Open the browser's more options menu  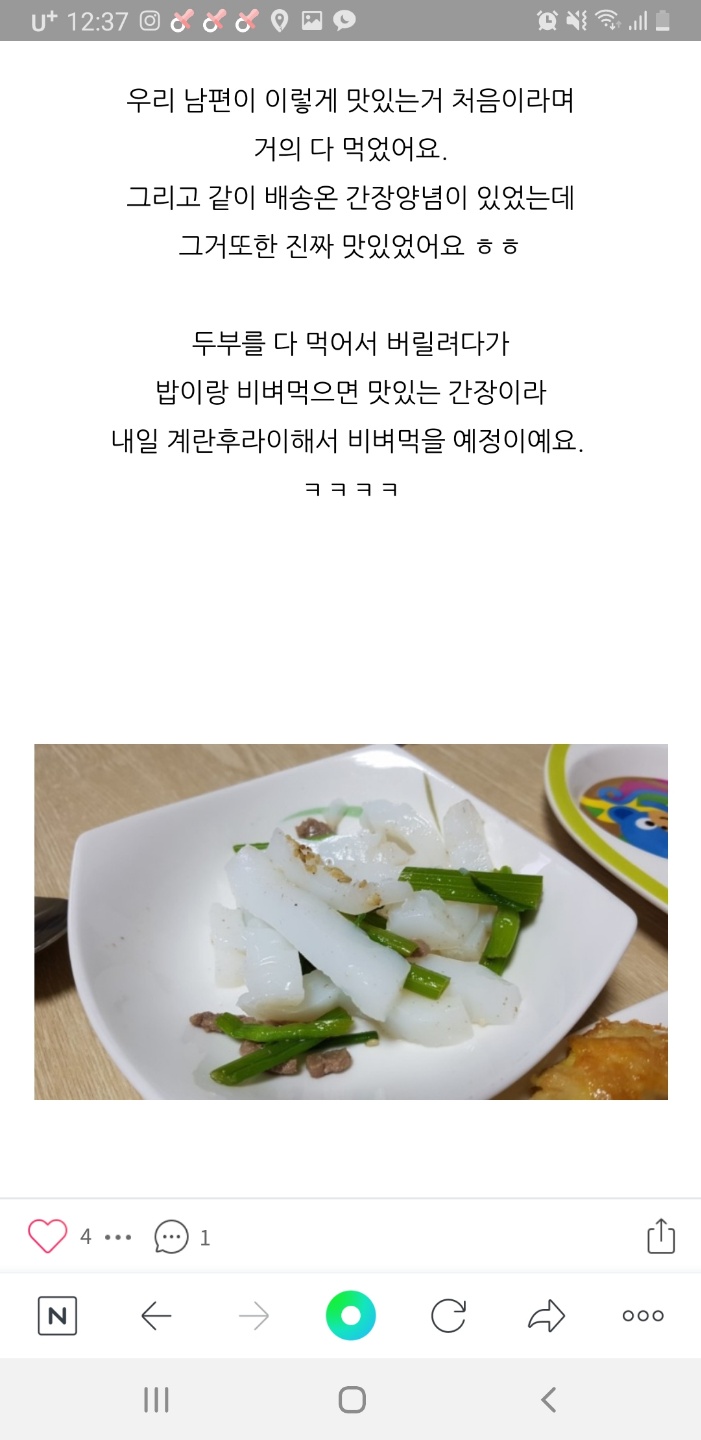(643, 1316)
